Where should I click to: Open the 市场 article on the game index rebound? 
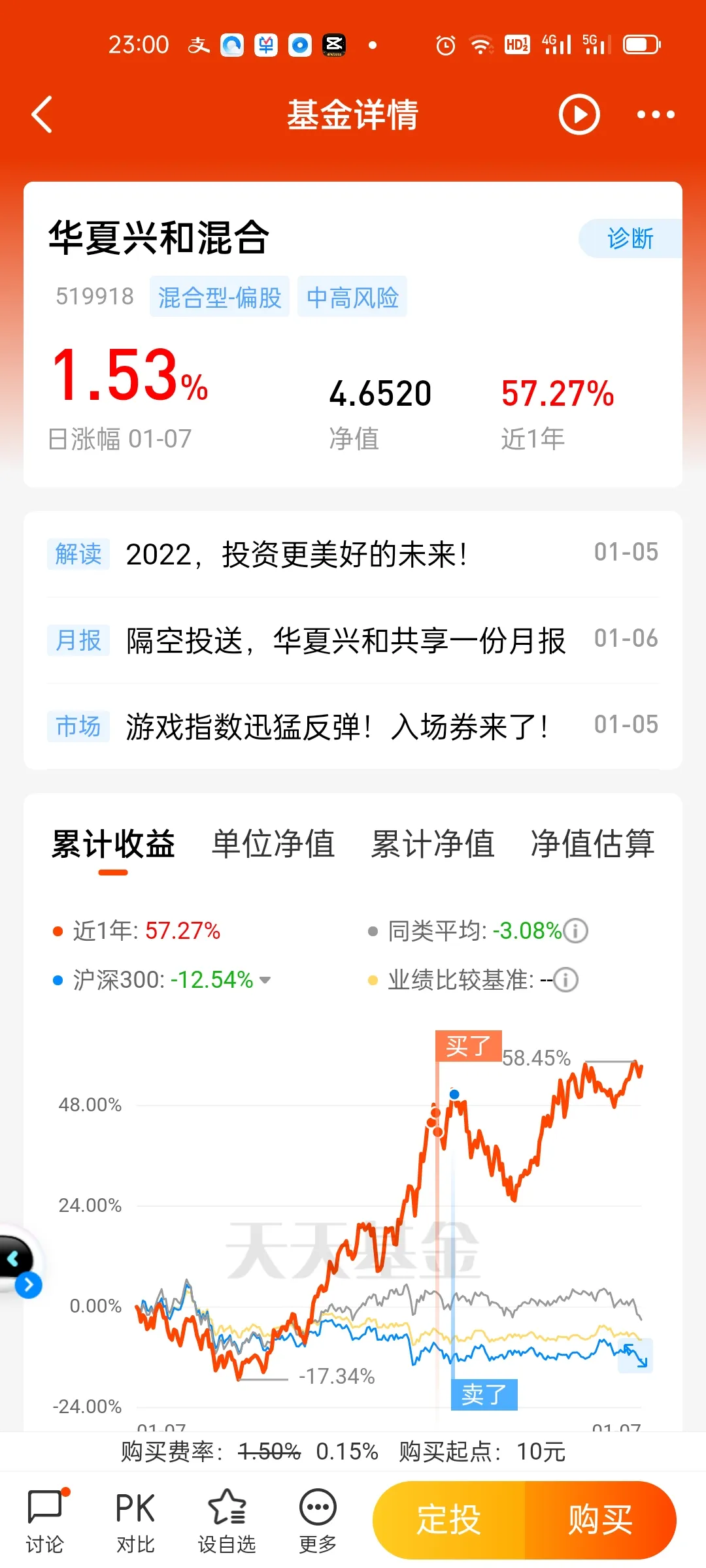click(353, 727)
